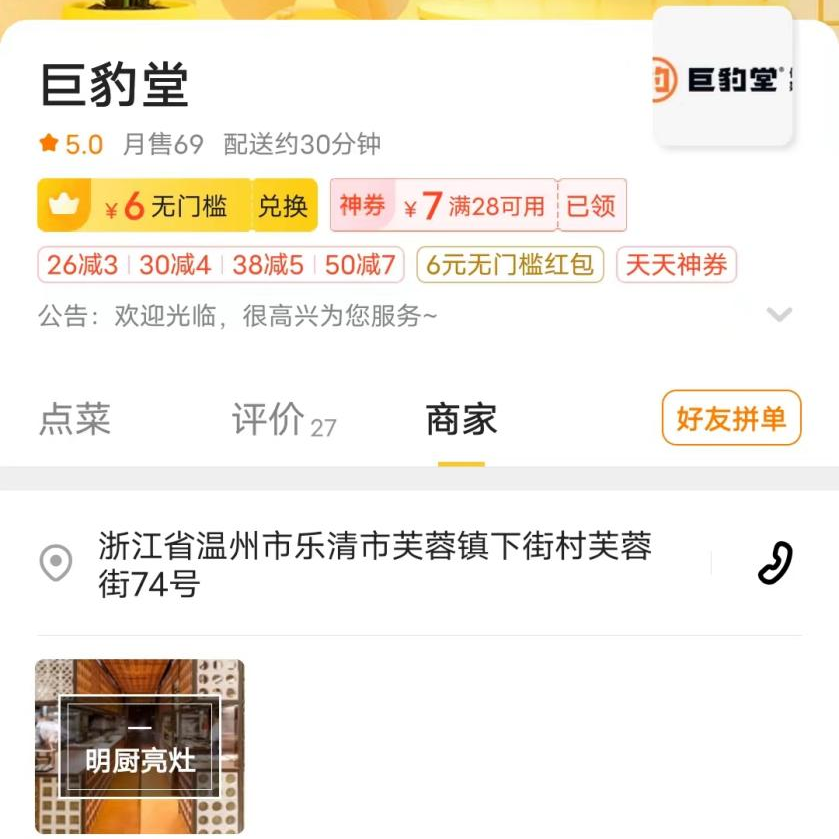The width and height of the screenshot is (839, 839).
Task: View the 巨豹堂 store logo image
Action: (x=722, y=78)
